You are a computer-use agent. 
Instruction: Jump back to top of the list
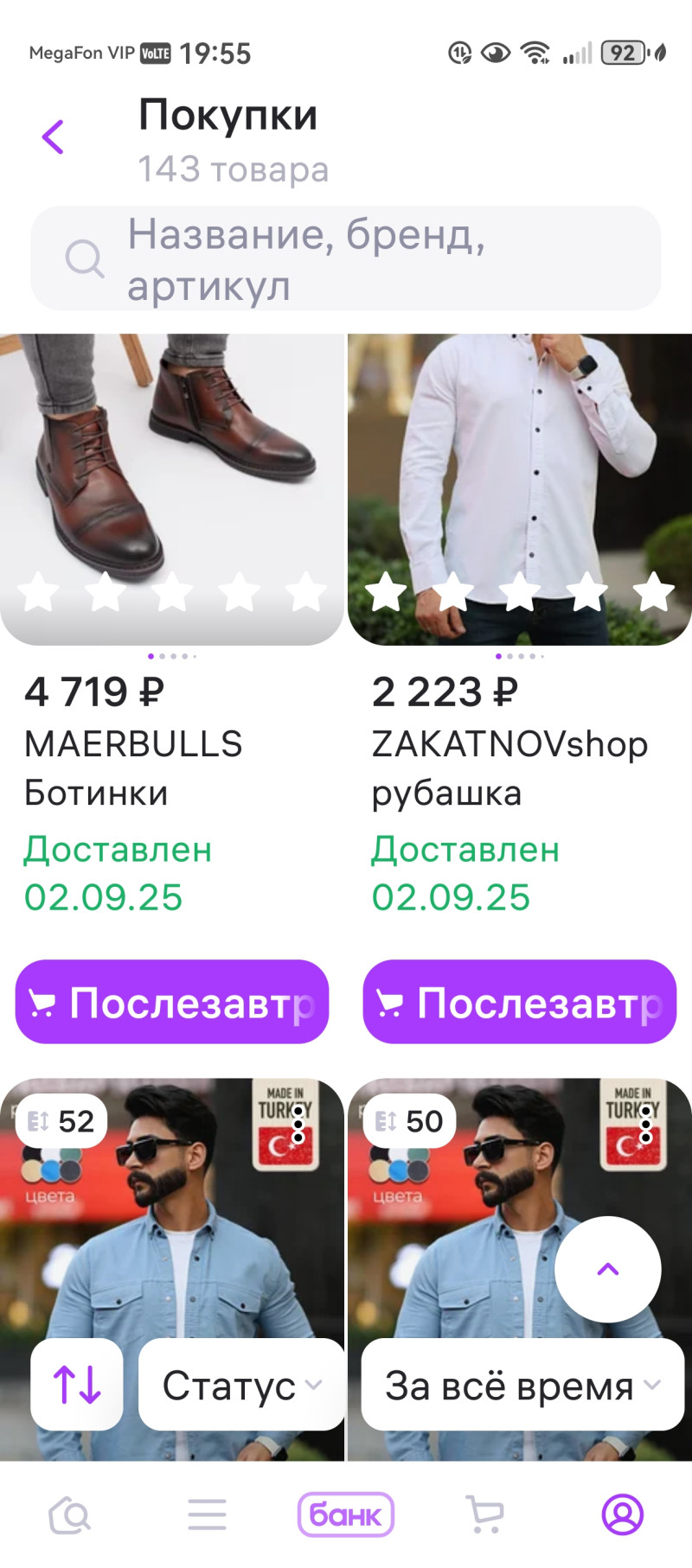point(608,1269)
